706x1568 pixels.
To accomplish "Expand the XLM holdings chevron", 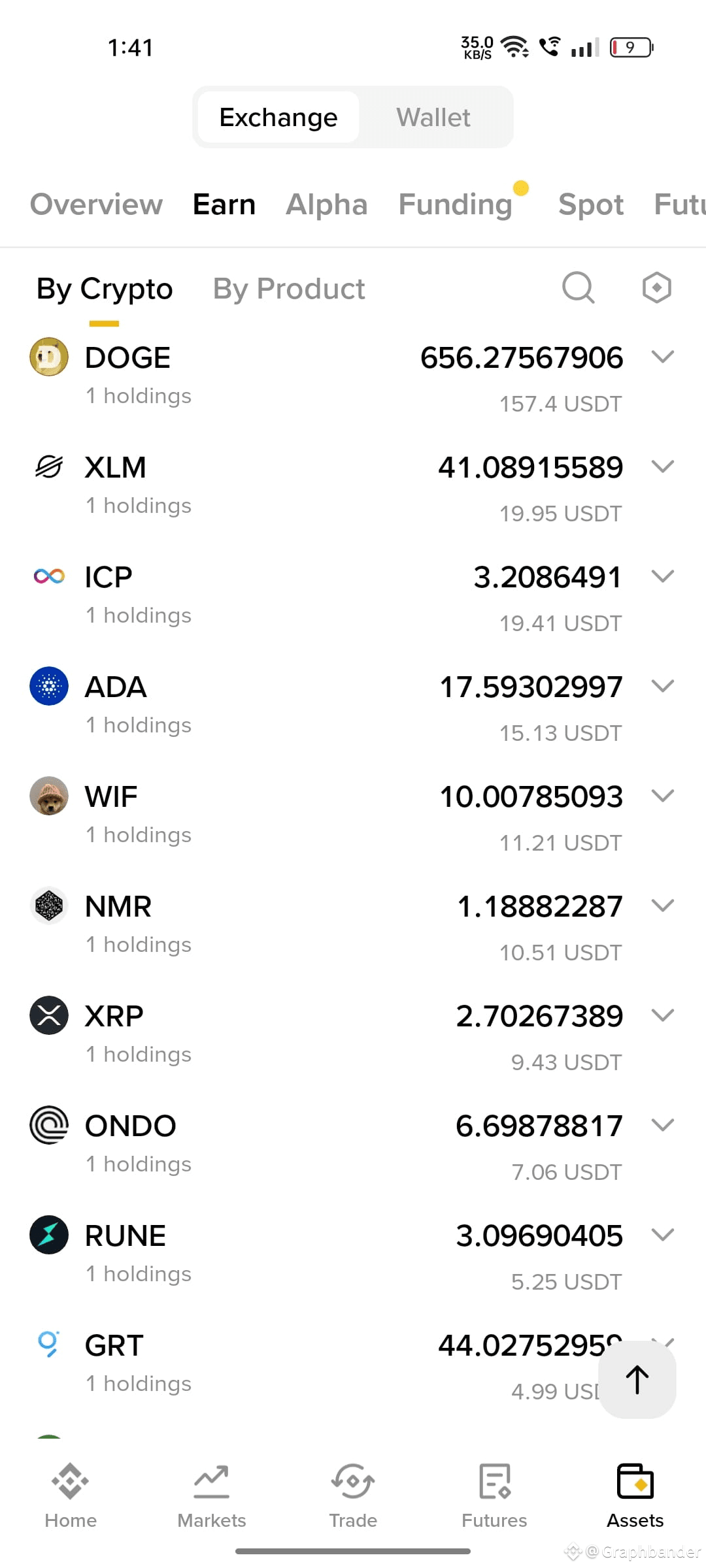I will (663, 466).
